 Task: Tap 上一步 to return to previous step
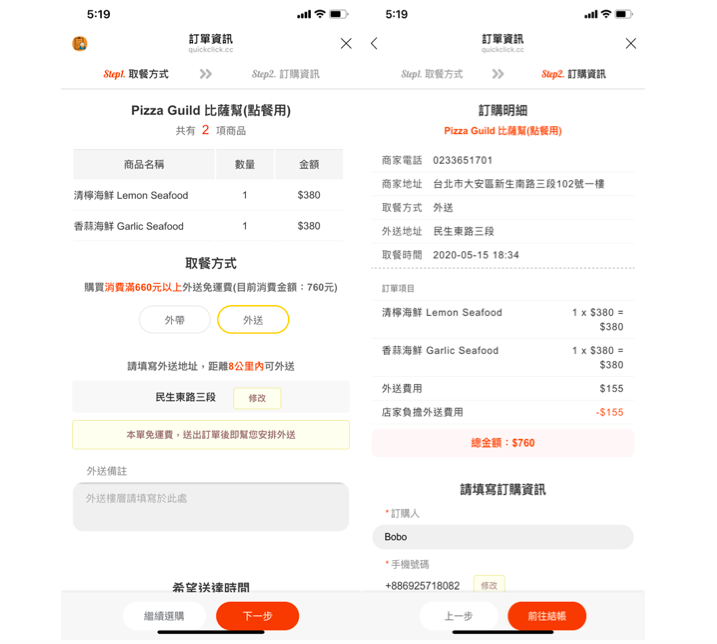[459, 616]
